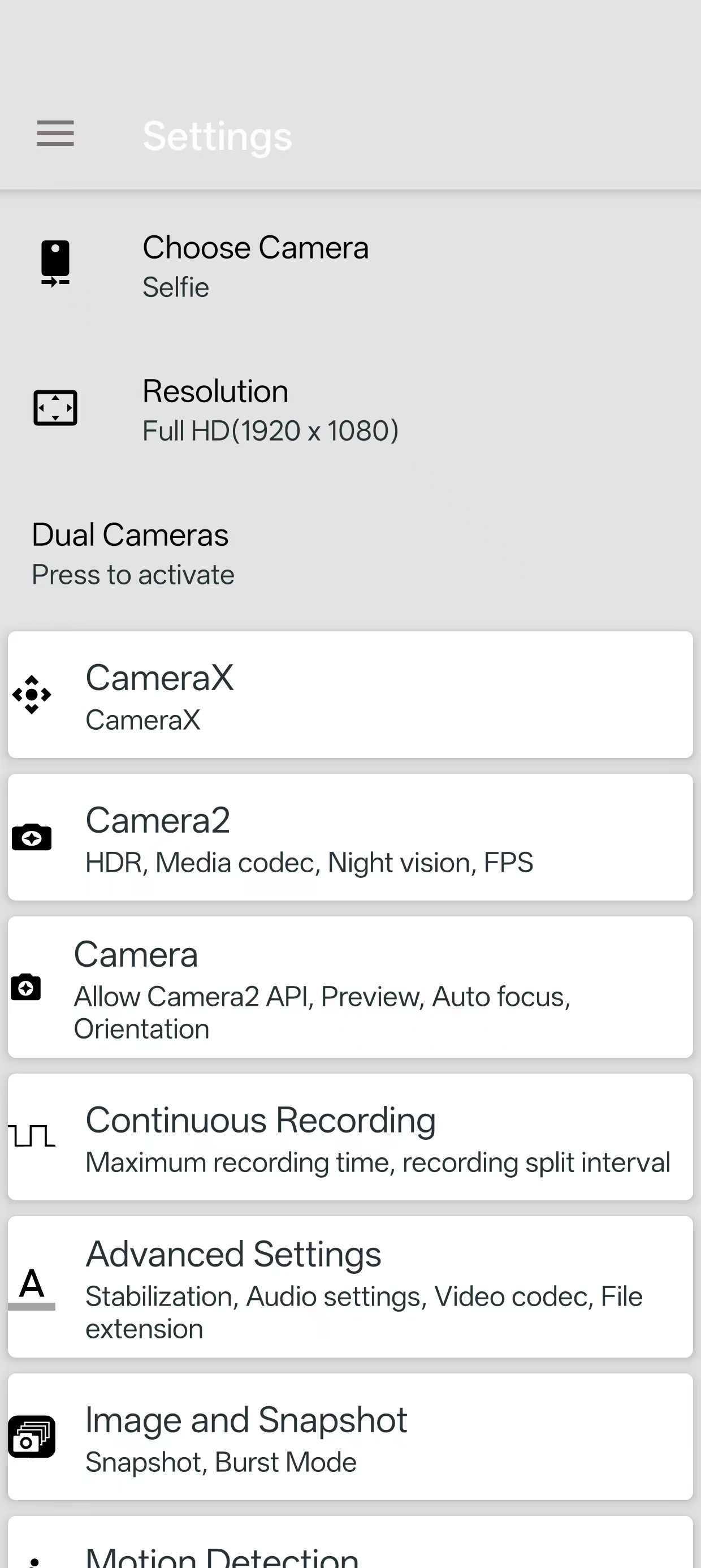Open CameraX settings card
This screenshot has width=701, height=1568.
(350, 695)
